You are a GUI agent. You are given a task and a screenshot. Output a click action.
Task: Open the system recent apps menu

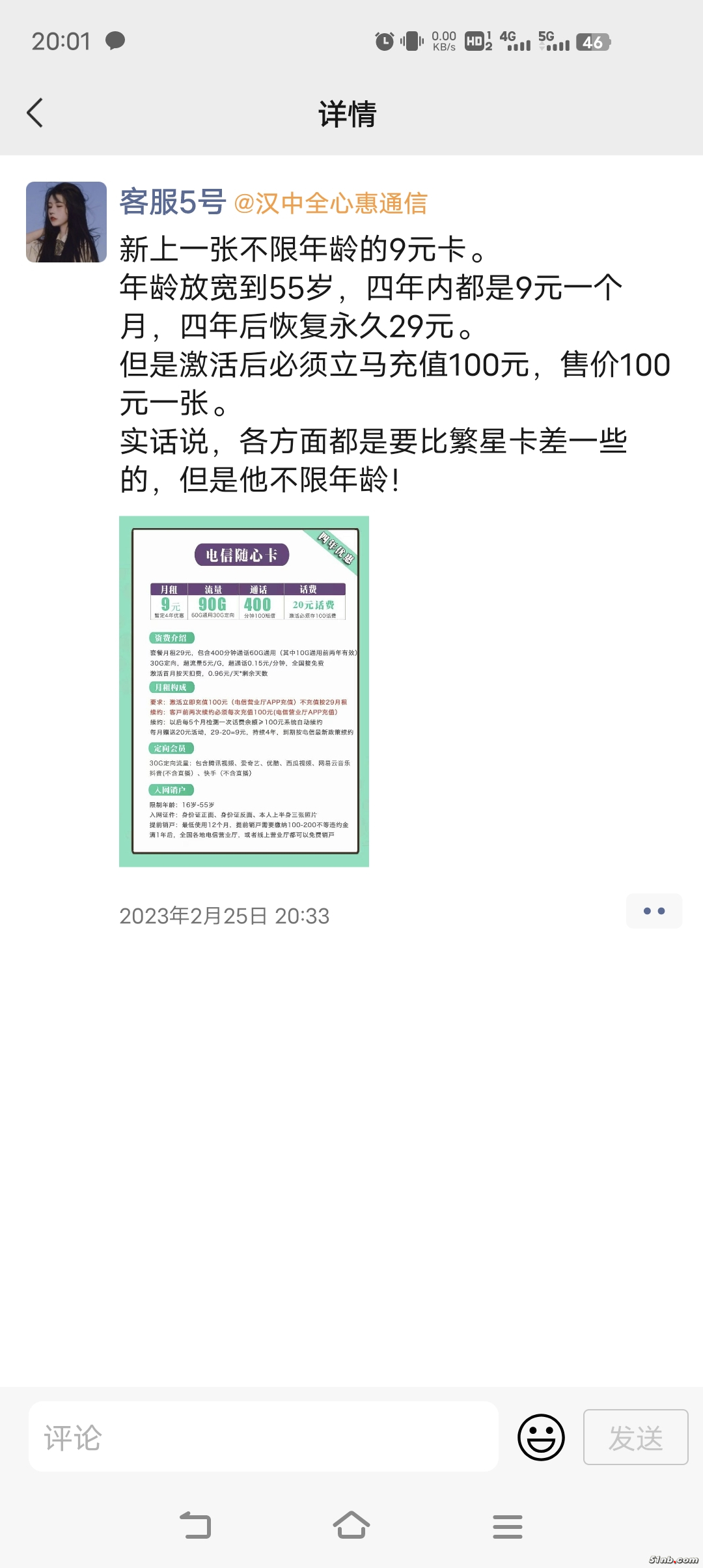coord(508,1526)
